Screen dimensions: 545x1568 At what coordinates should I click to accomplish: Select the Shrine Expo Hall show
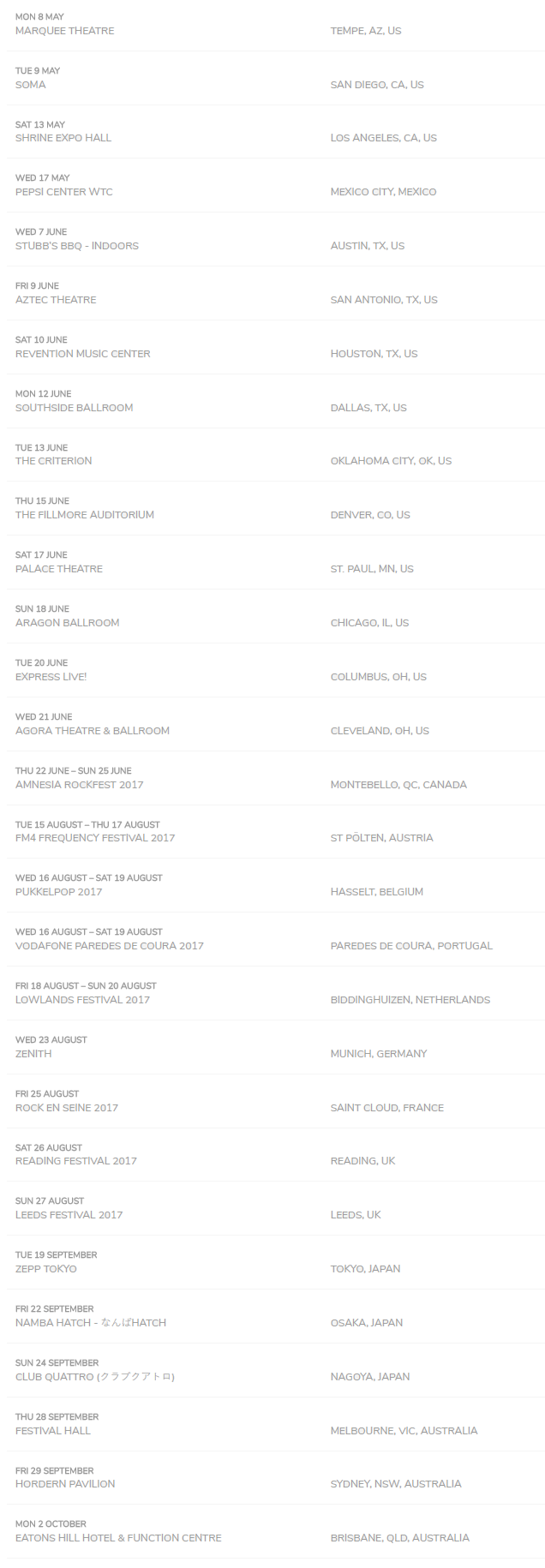(63, 138)
